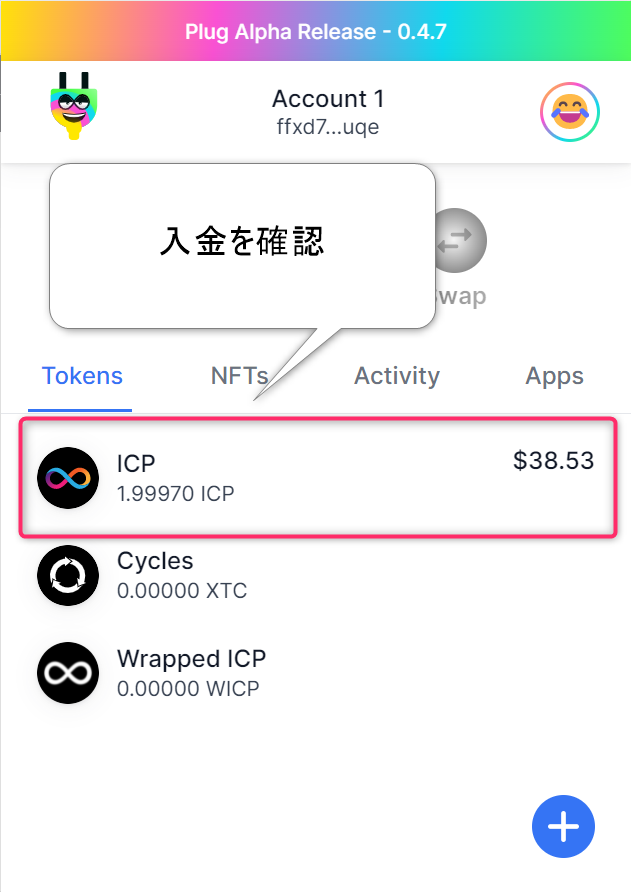Switch to the Tokens tab

(82, 376)
